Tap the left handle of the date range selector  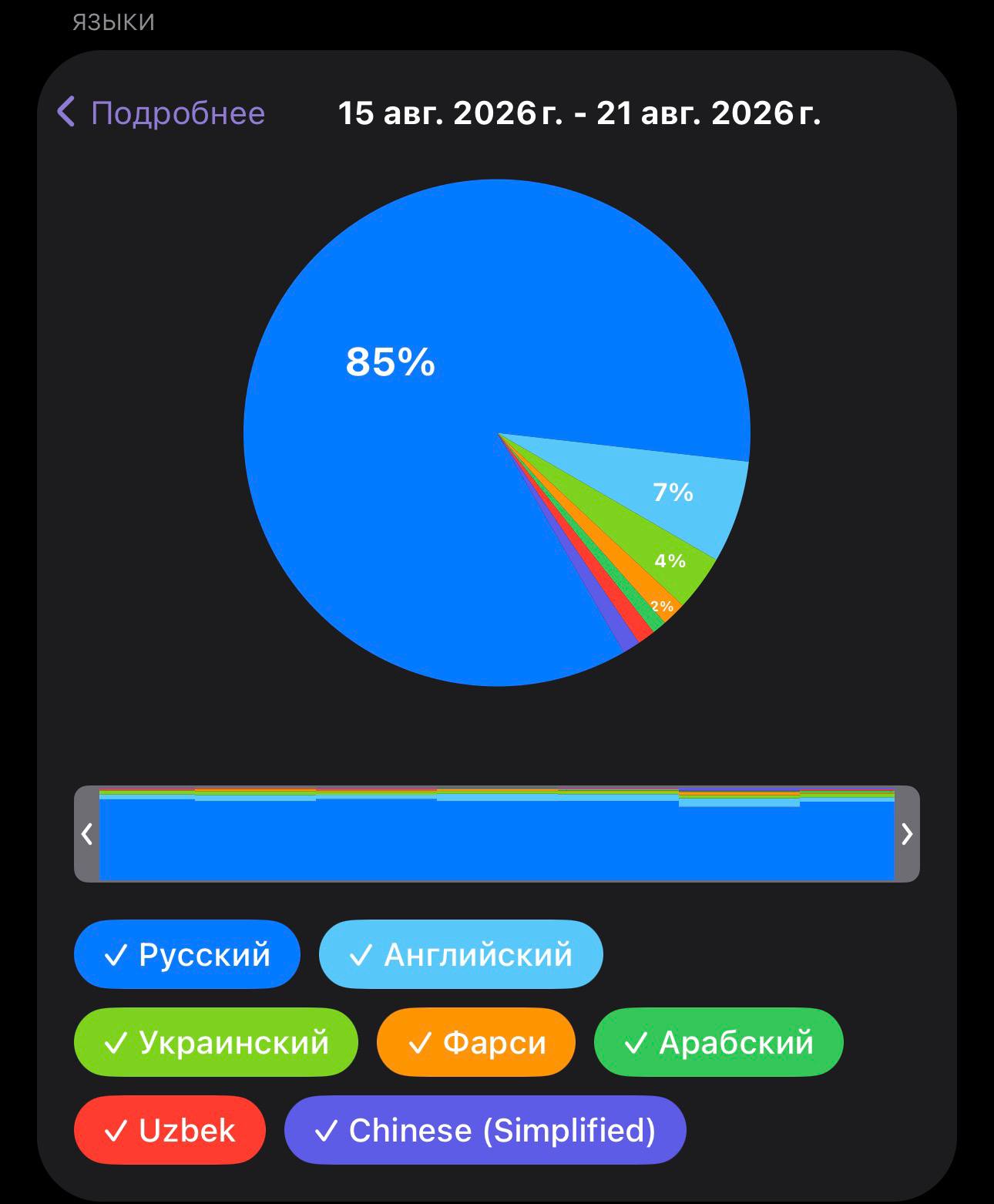tap(87, 834)
